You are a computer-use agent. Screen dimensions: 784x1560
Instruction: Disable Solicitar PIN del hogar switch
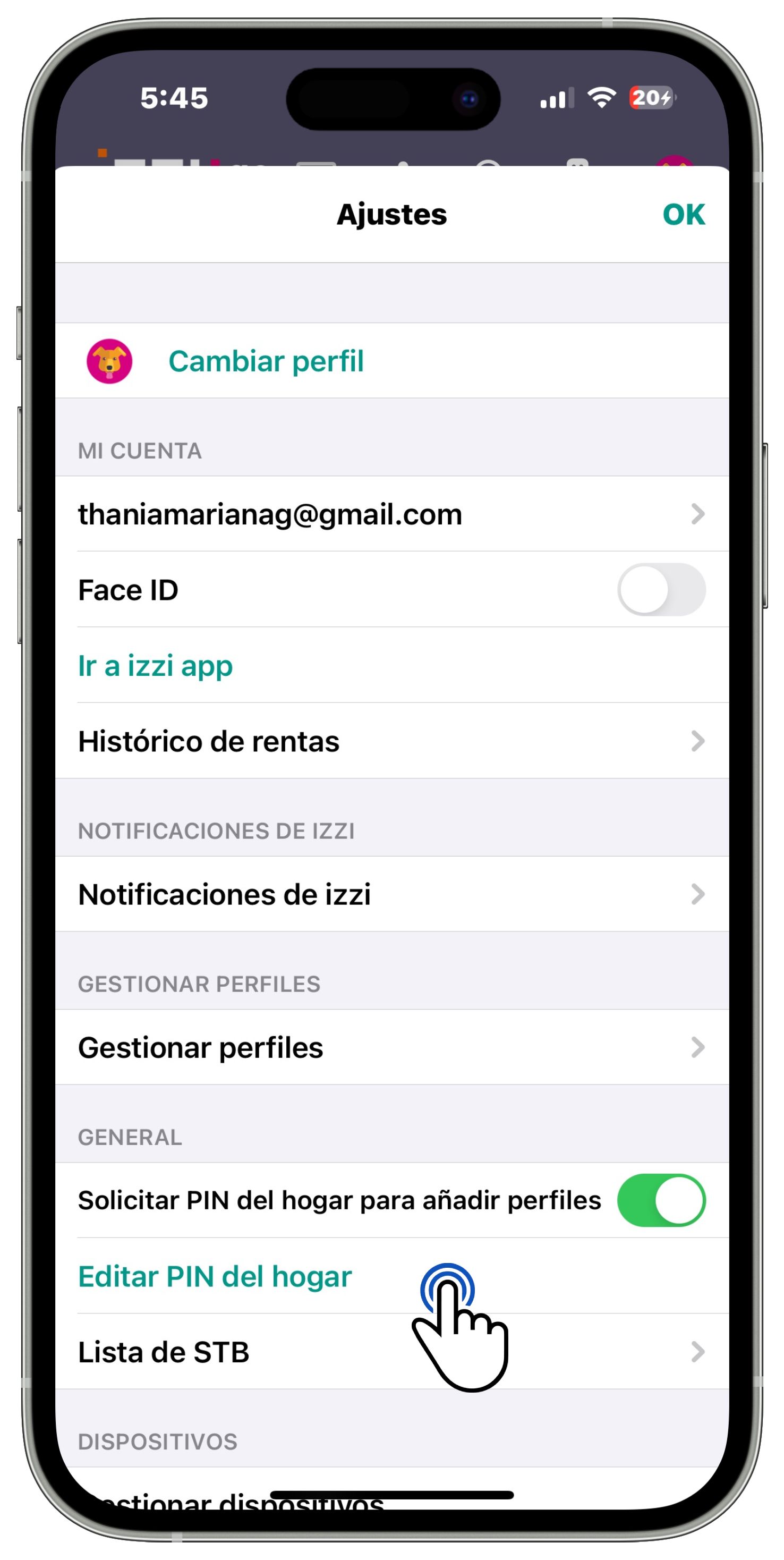click(660, 1200)
